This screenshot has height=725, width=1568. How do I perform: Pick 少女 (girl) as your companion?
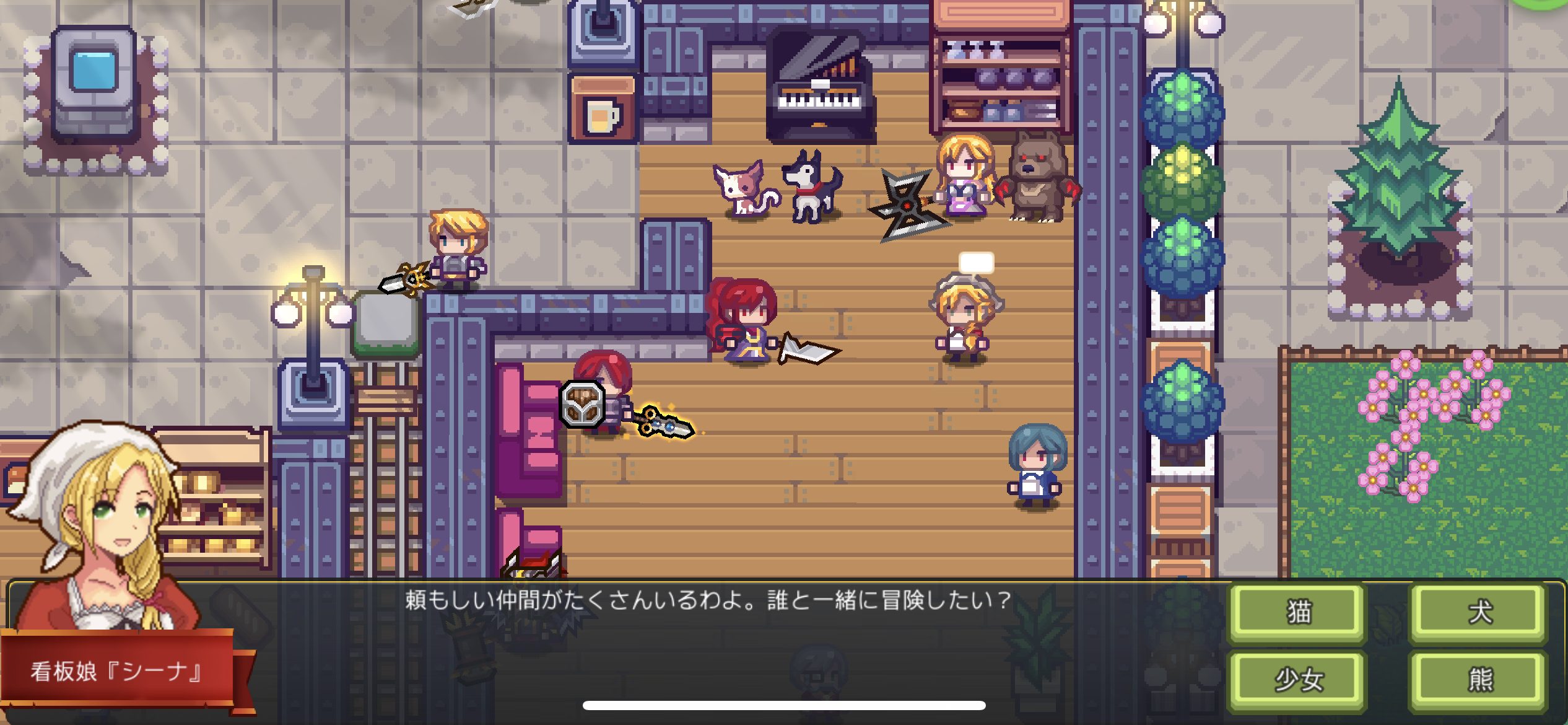1298,680
